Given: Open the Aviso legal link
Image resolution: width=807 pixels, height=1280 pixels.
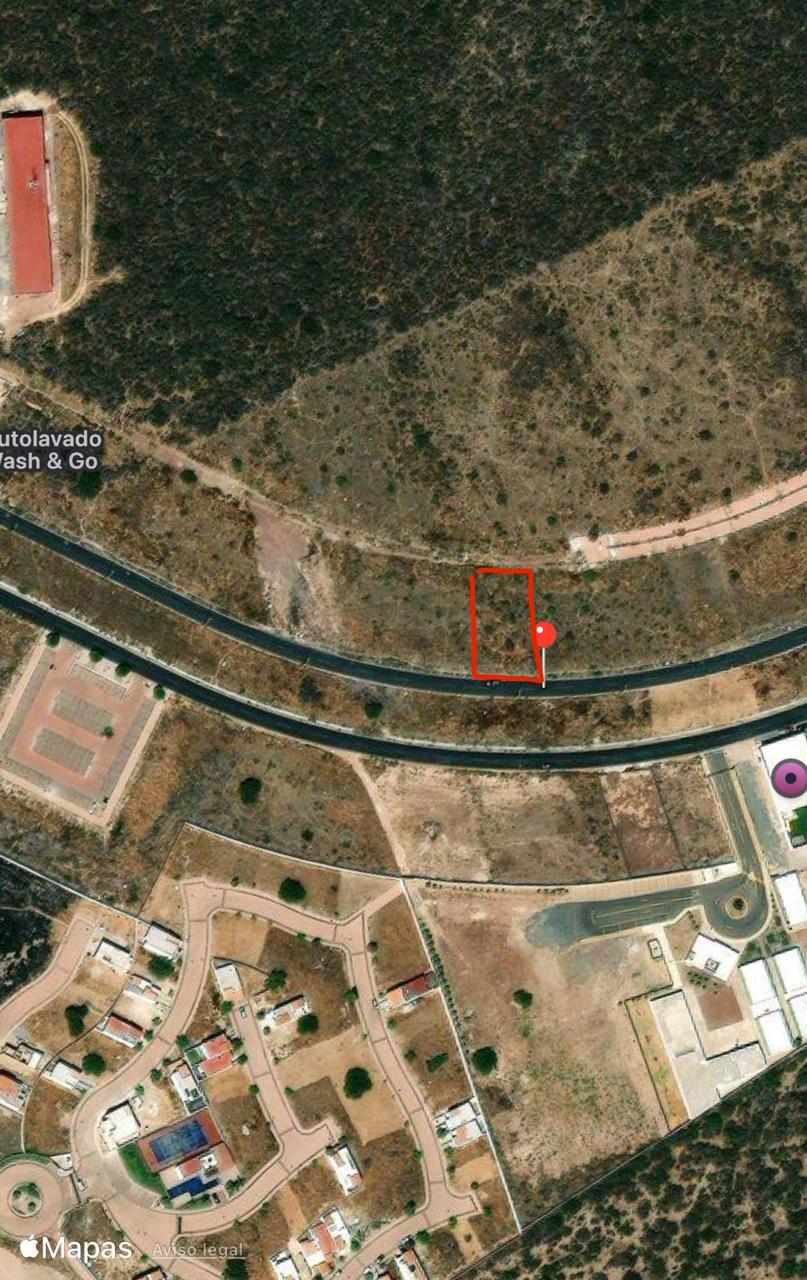Looking at the screenshot, I should pos(197,1250).
